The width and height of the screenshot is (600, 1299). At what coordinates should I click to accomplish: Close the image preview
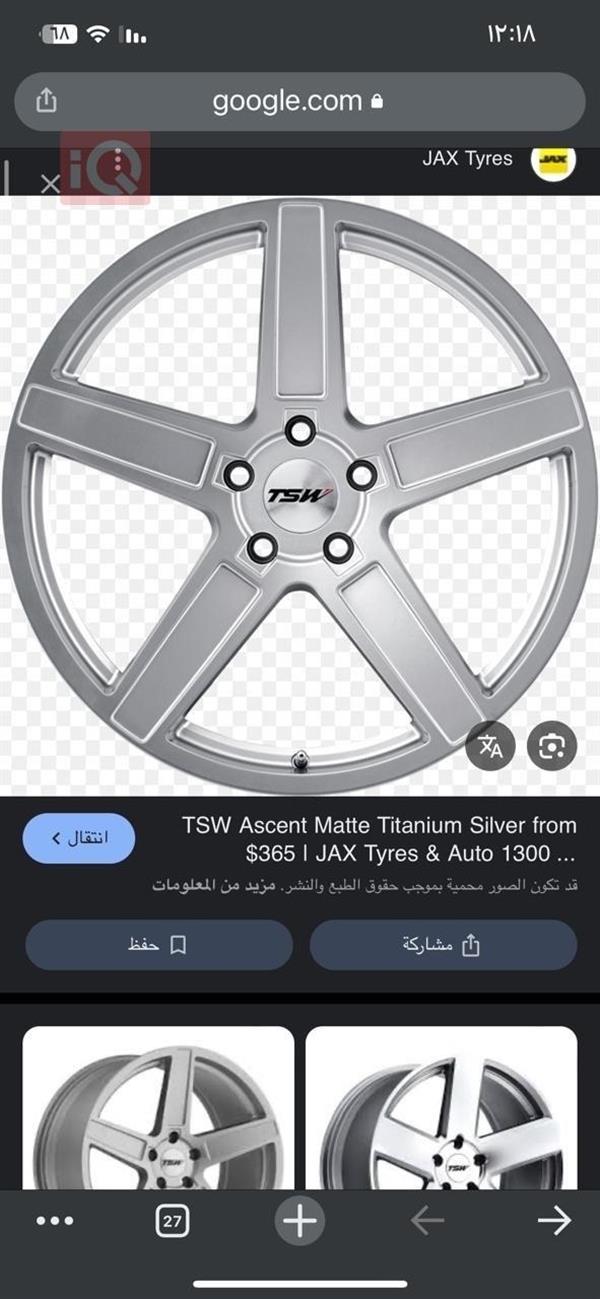(50, 183)
